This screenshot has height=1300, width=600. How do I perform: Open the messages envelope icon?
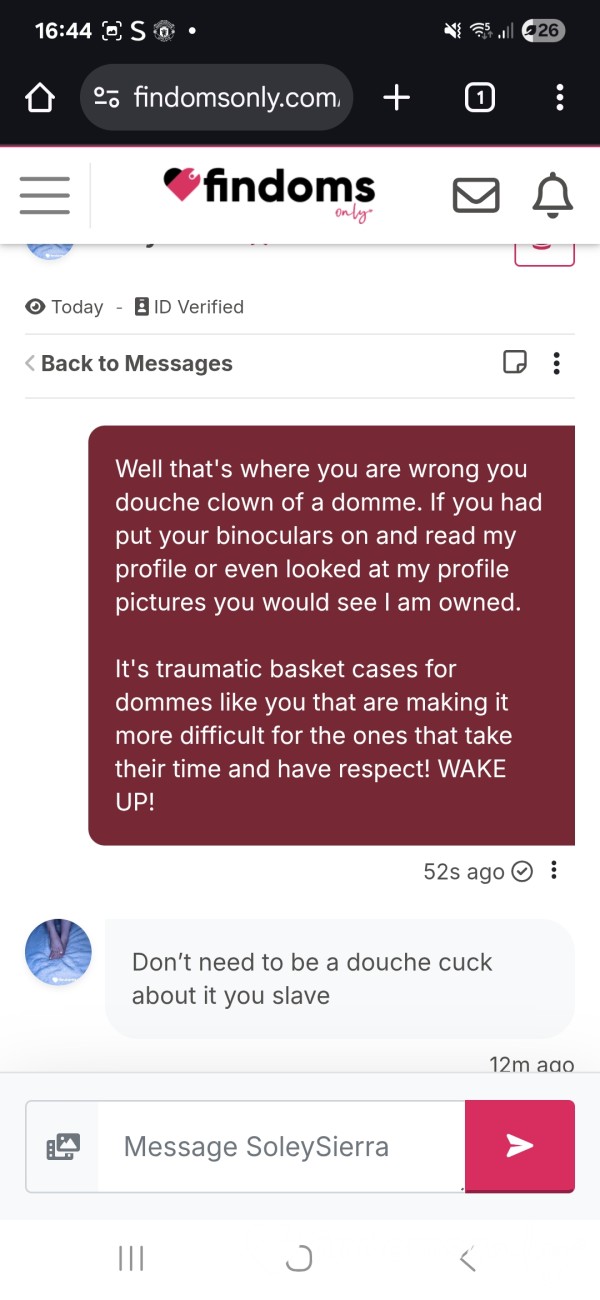tap(476, 195)
